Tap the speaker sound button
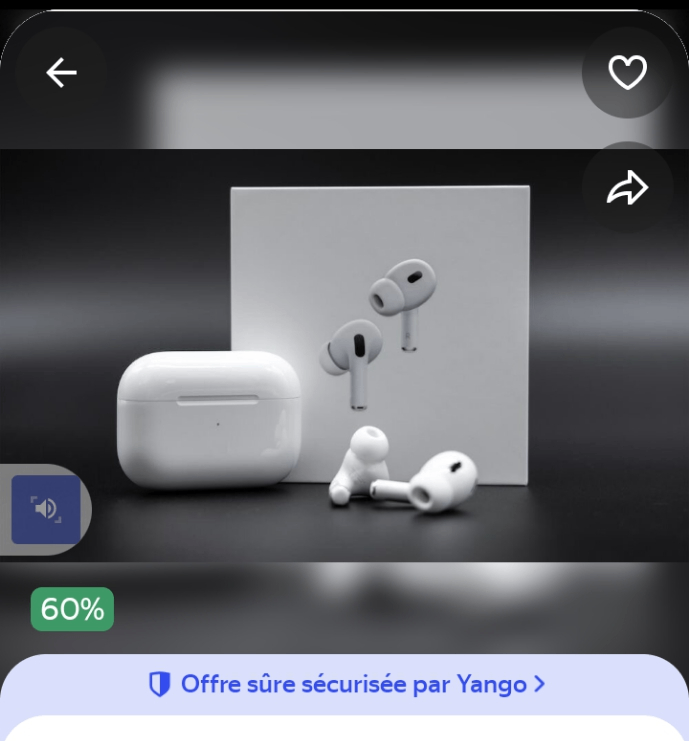 point(46,509)
